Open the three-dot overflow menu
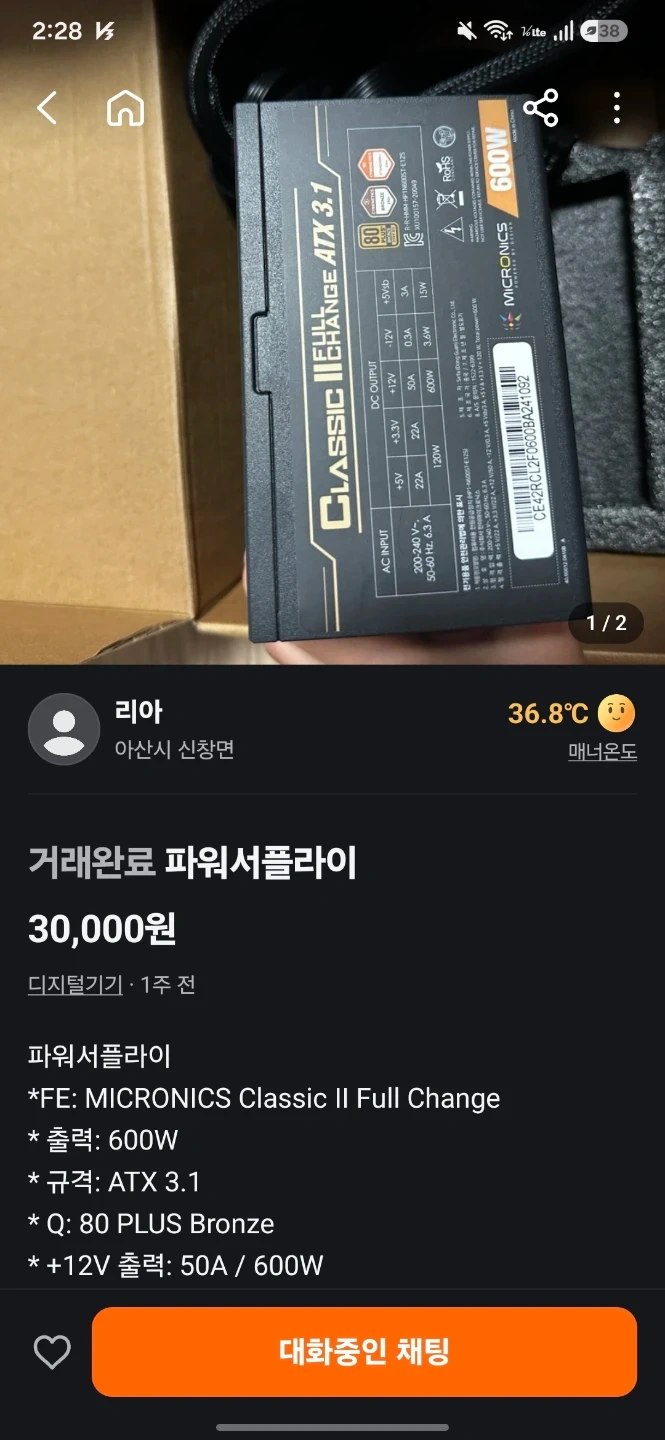The width and height of the screenshot is (665, 1440). [x=617, y=108]
